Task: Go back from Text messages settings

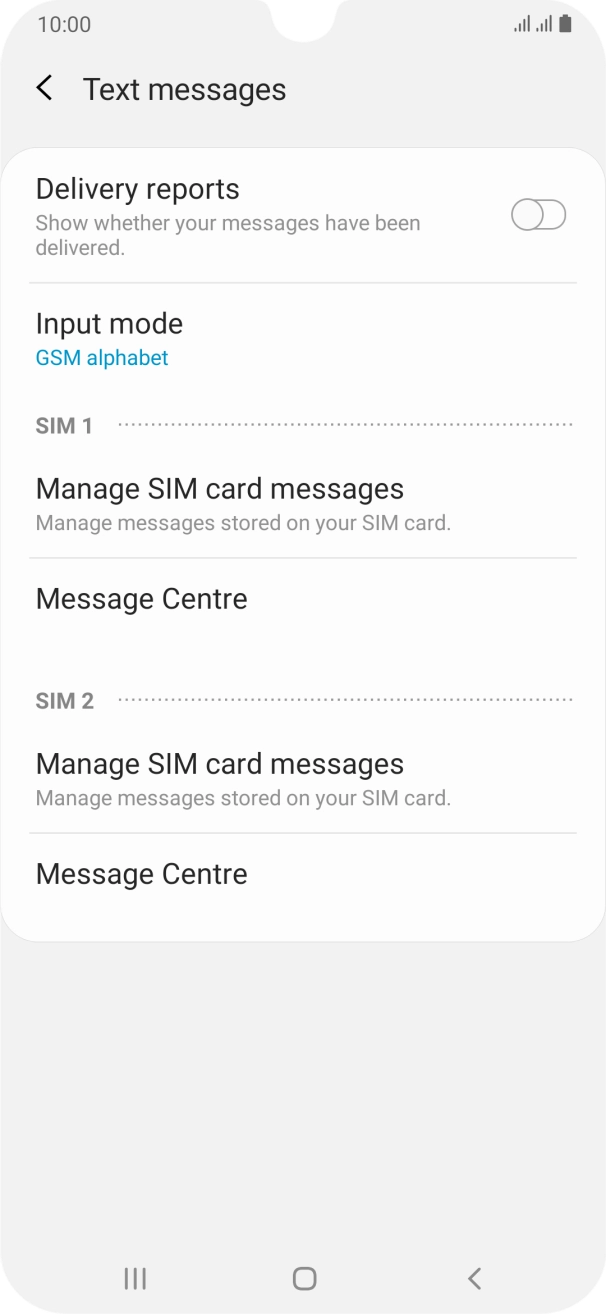Action: pyautogui.click(x=45, y=88)
